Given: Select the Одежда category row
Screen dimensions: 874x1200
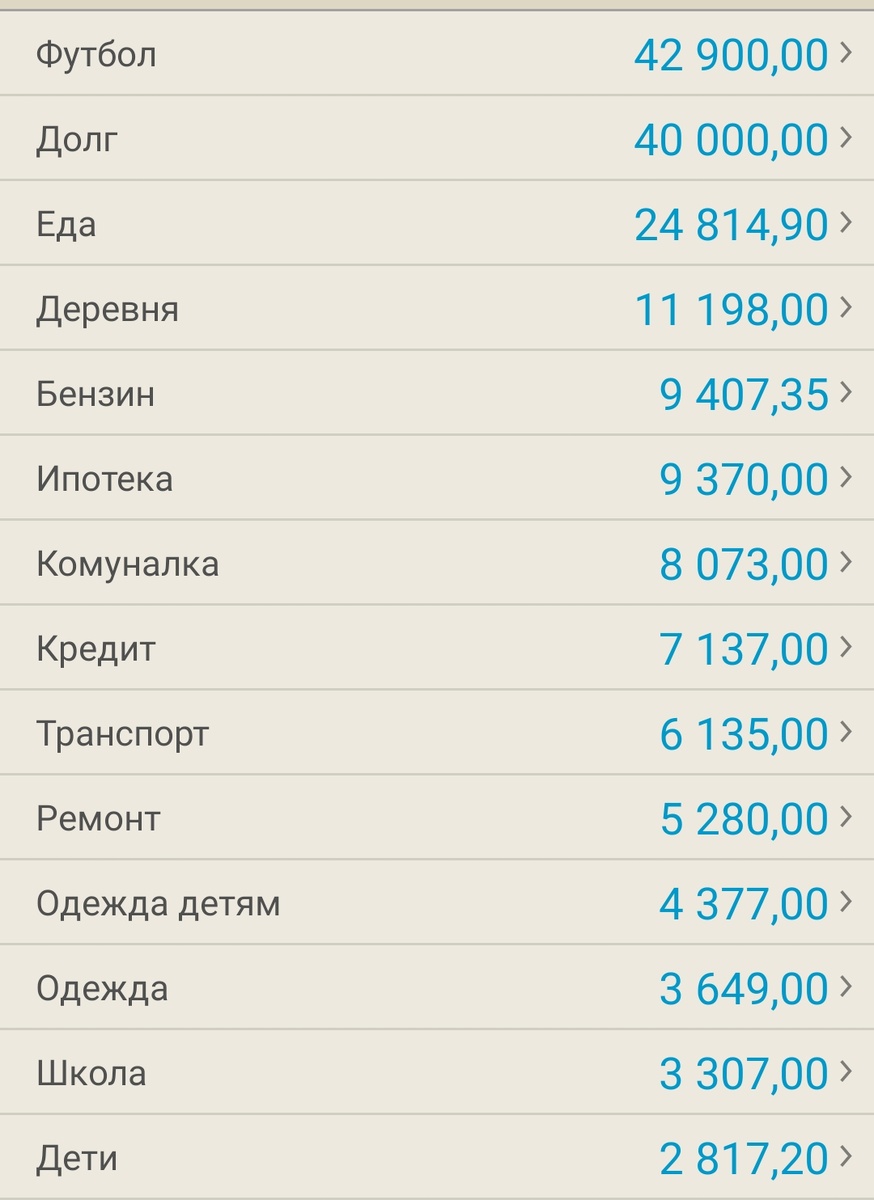Looking at the screenshot, I should [x=437, y=988].
